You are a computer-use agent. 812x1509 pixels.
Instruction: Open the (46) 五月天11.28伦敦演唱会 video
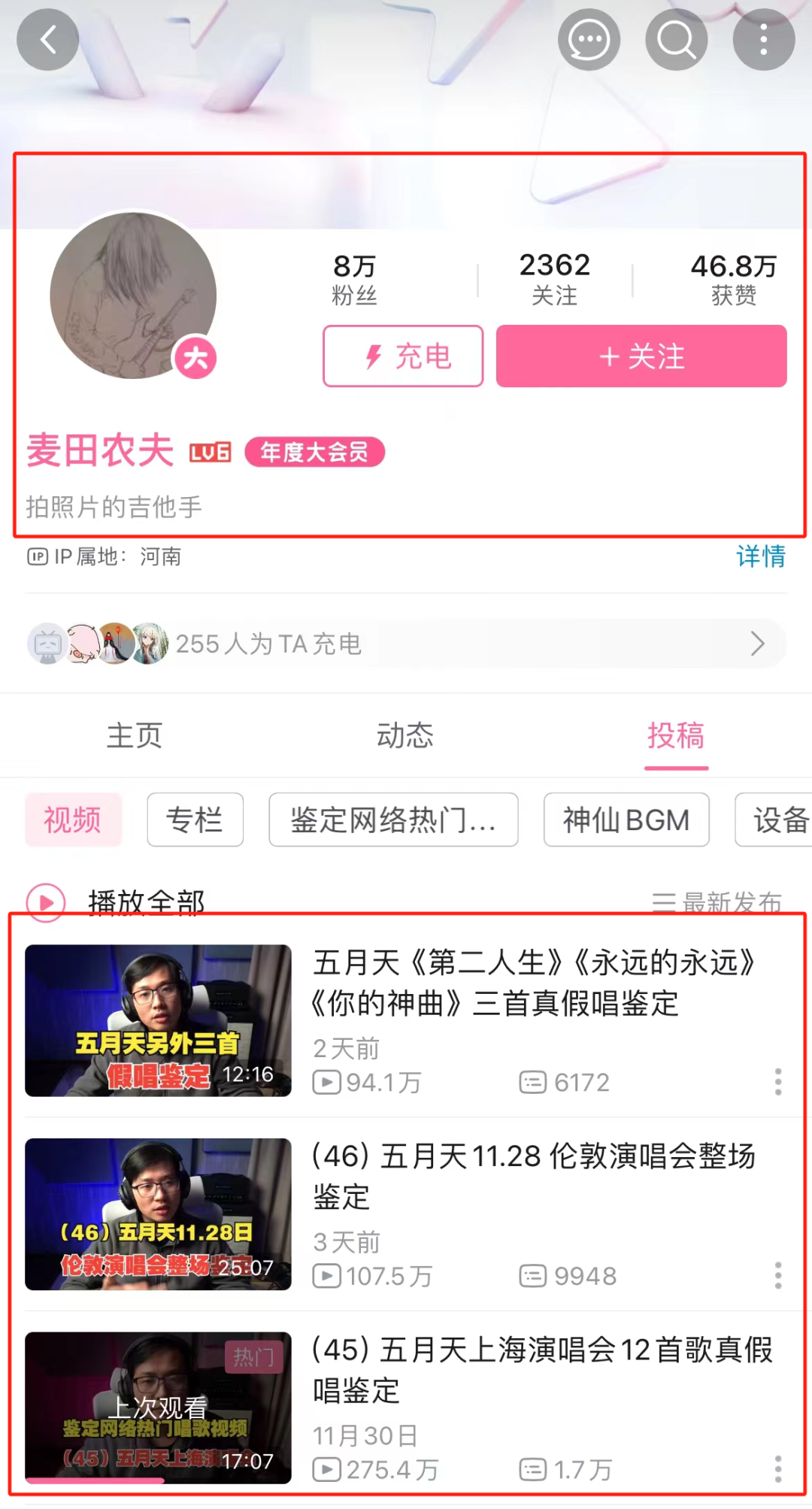pos(532,1176)
